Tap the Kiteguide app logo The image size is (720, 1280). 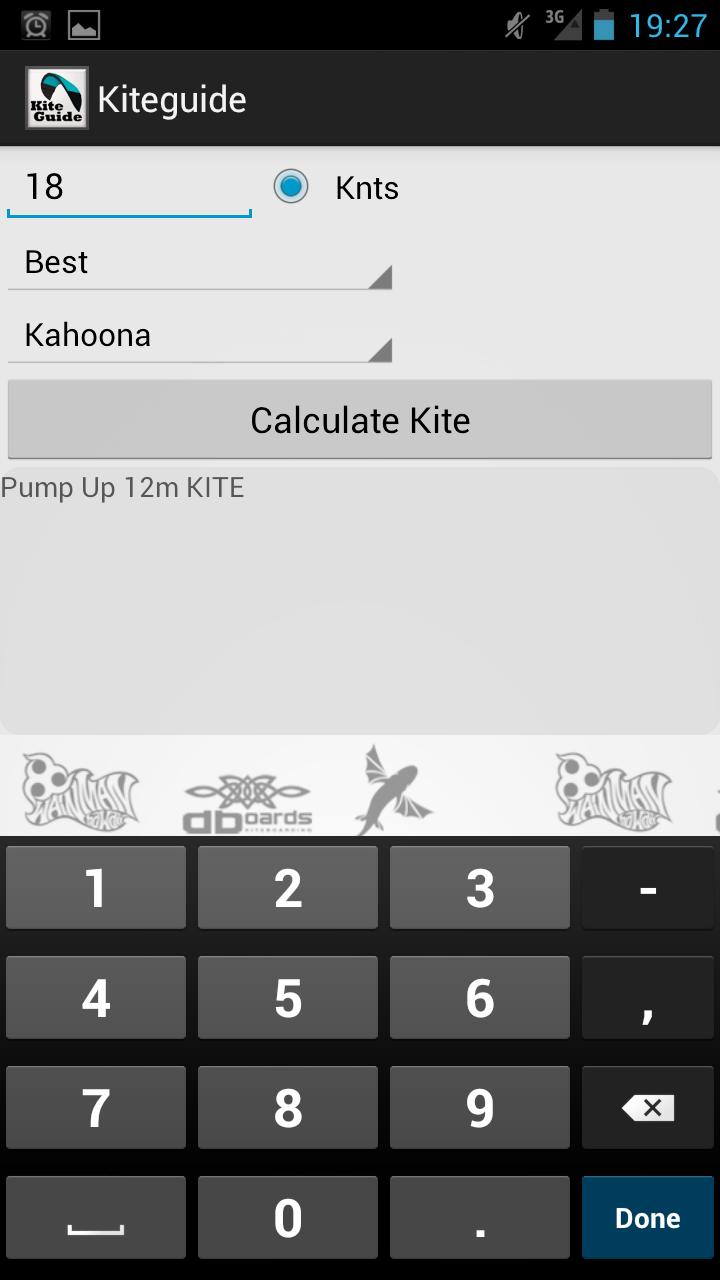pos(57,98)
